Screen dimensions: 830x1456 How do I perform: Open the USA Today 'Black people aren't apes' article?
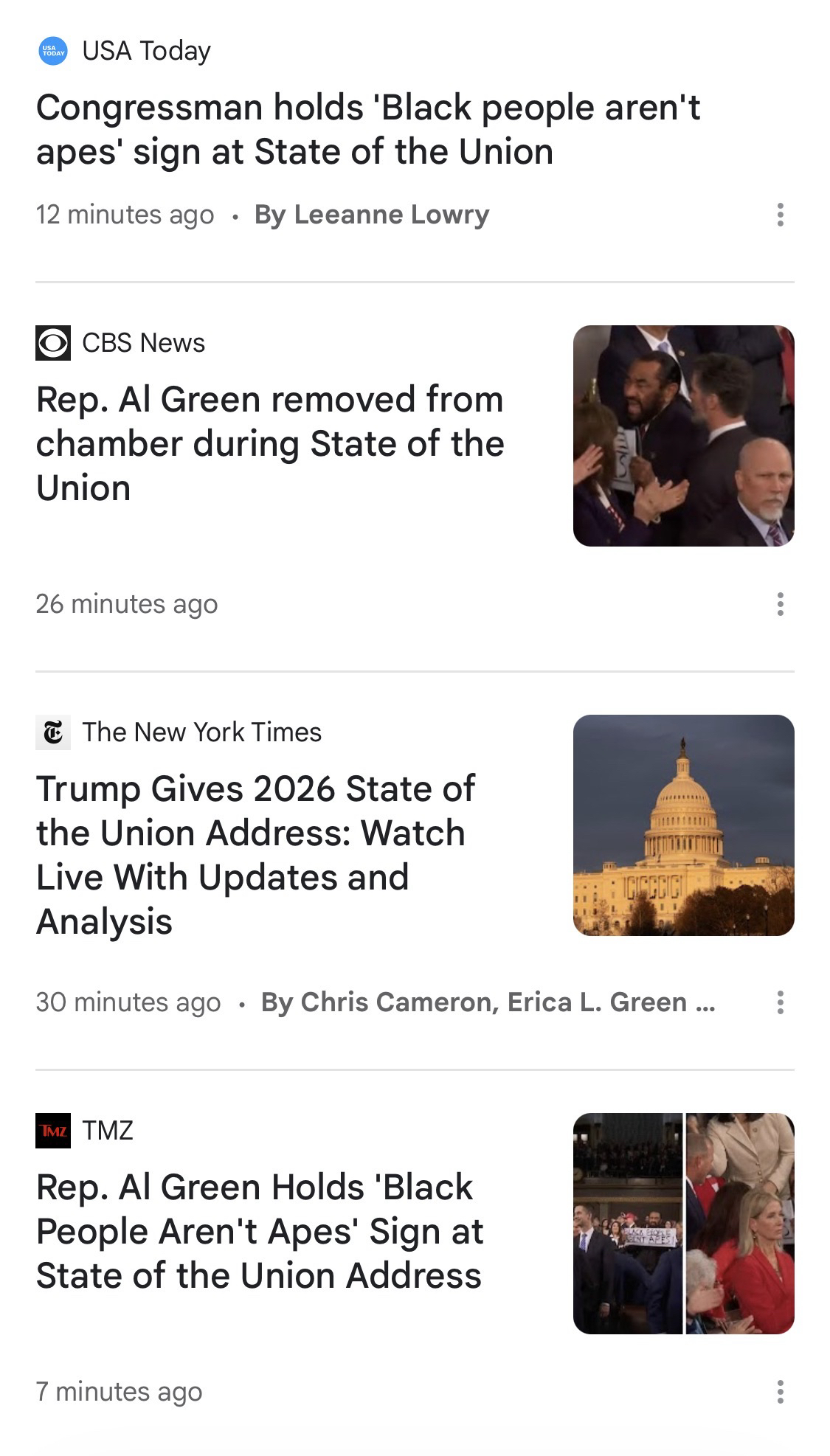point(367,130)
